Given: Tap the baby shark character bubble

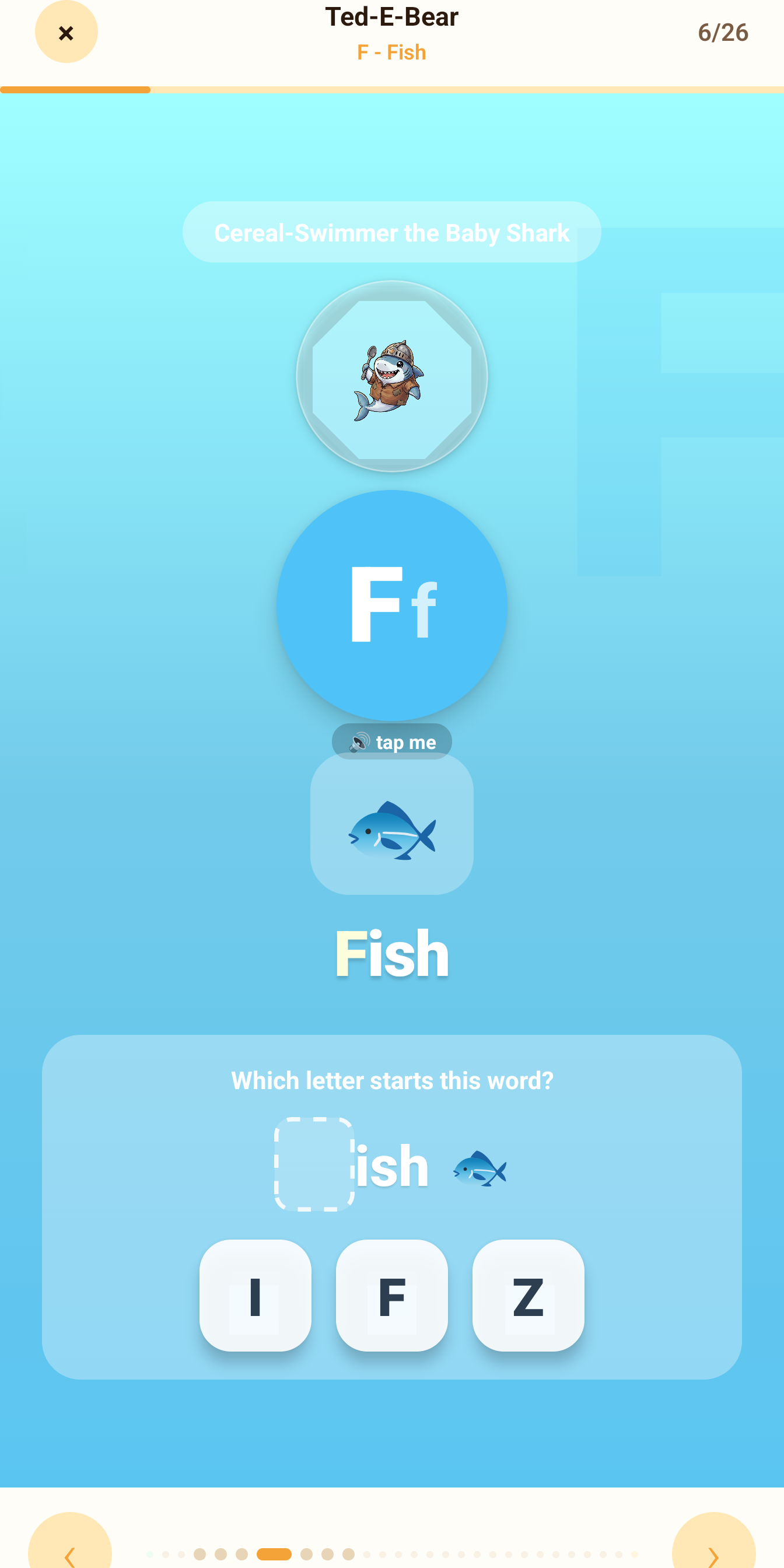Looking at the screenshot, I should 391,376.
